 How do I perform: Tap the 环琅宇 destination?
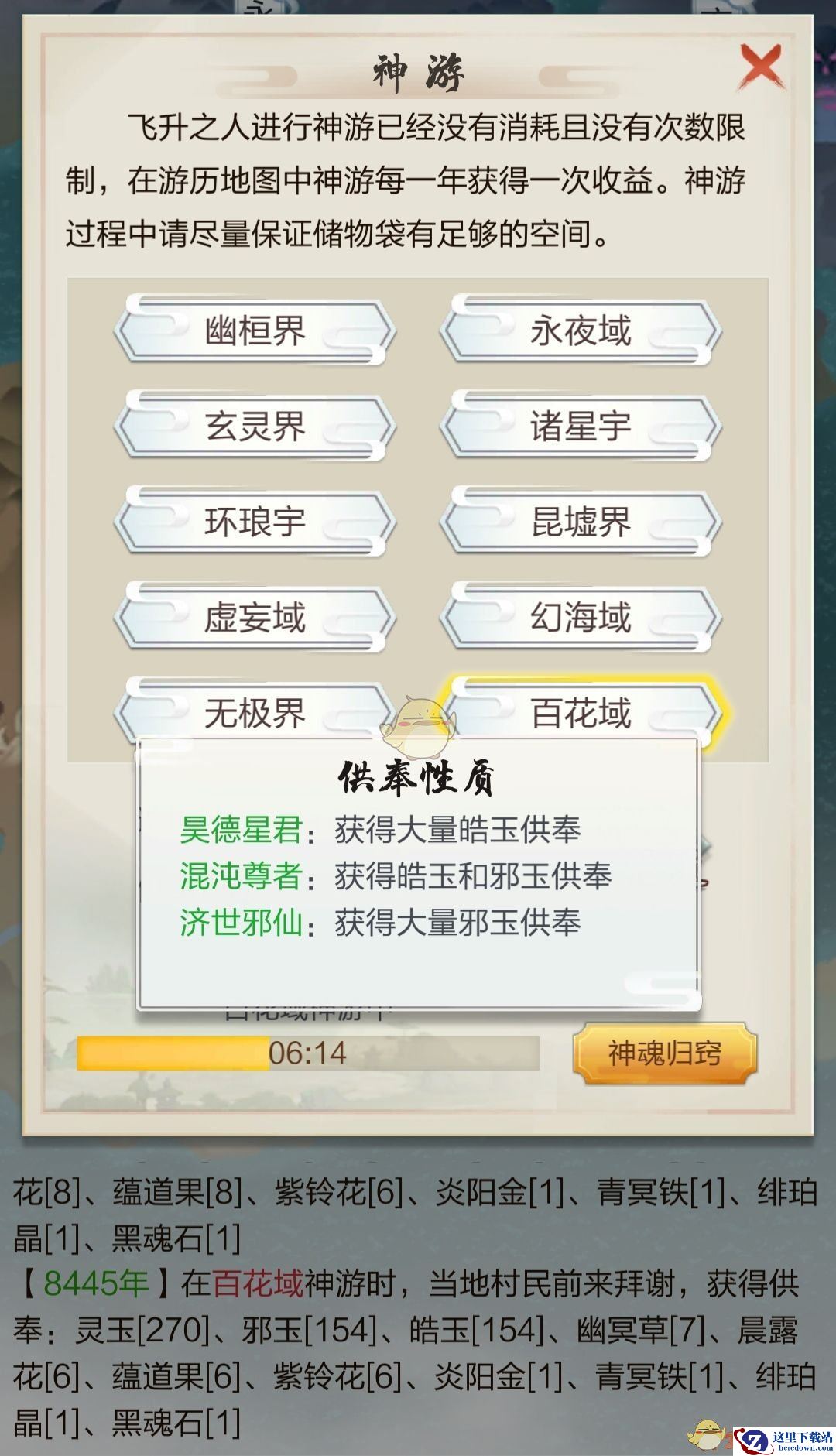click(x=255, y=522)
